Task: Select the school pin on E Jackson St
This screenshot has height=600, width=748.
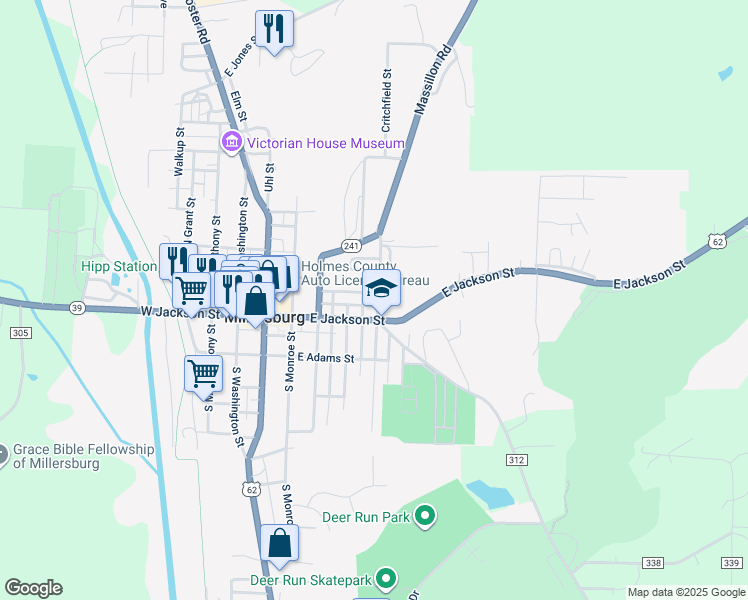Action: pos(381,288)
